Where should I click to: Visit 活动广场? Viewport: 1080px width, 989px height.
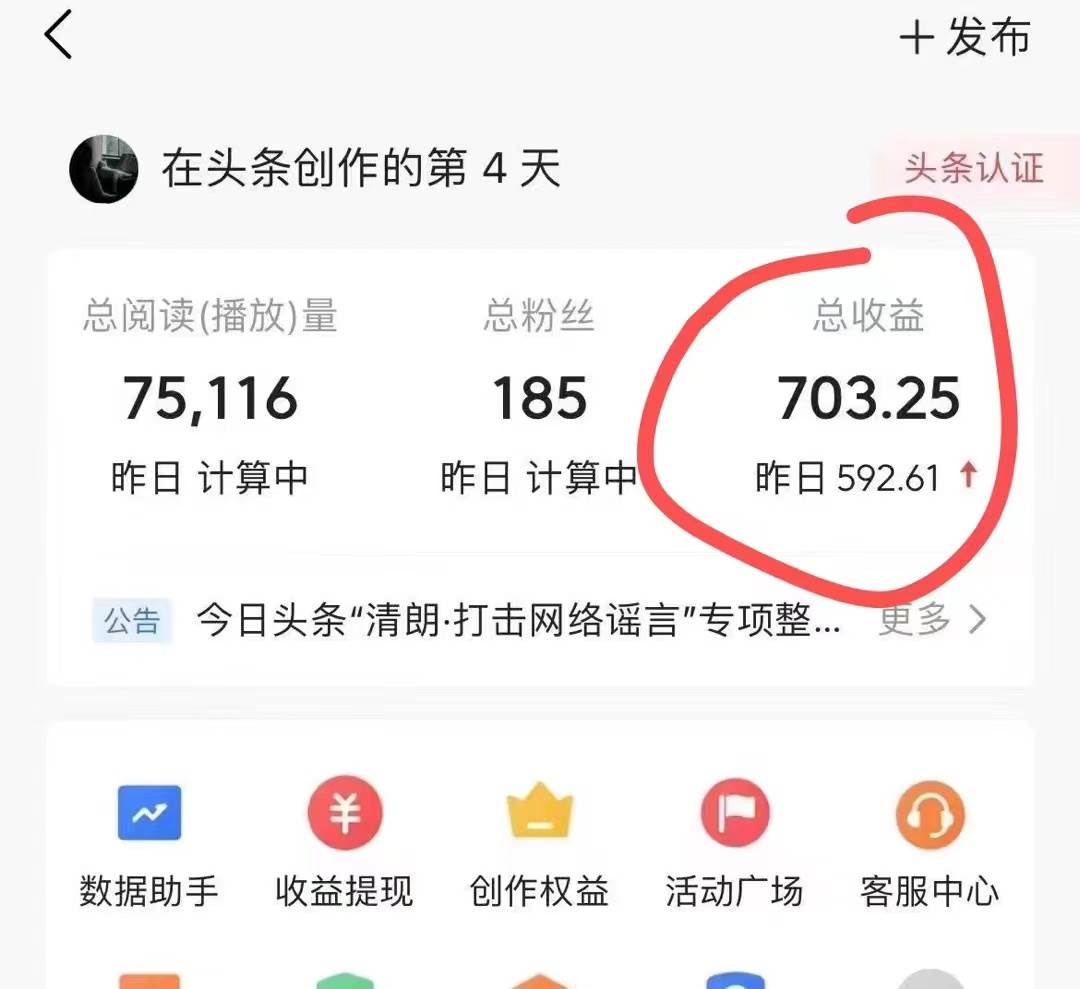(x=734, y=840)
